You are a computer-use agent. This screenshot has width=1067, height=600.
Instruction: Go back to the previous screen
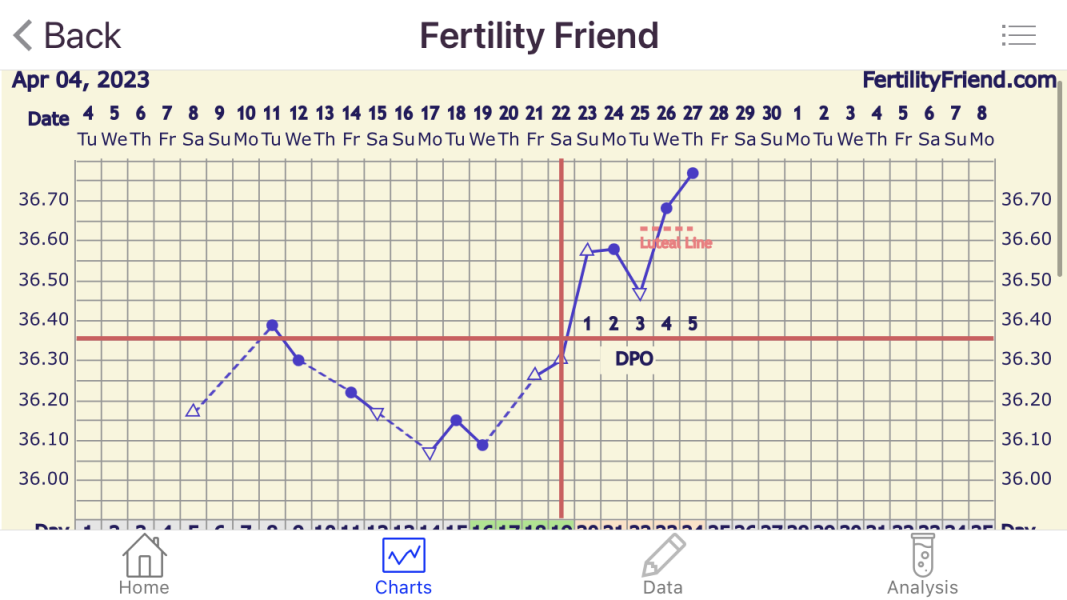66,36
